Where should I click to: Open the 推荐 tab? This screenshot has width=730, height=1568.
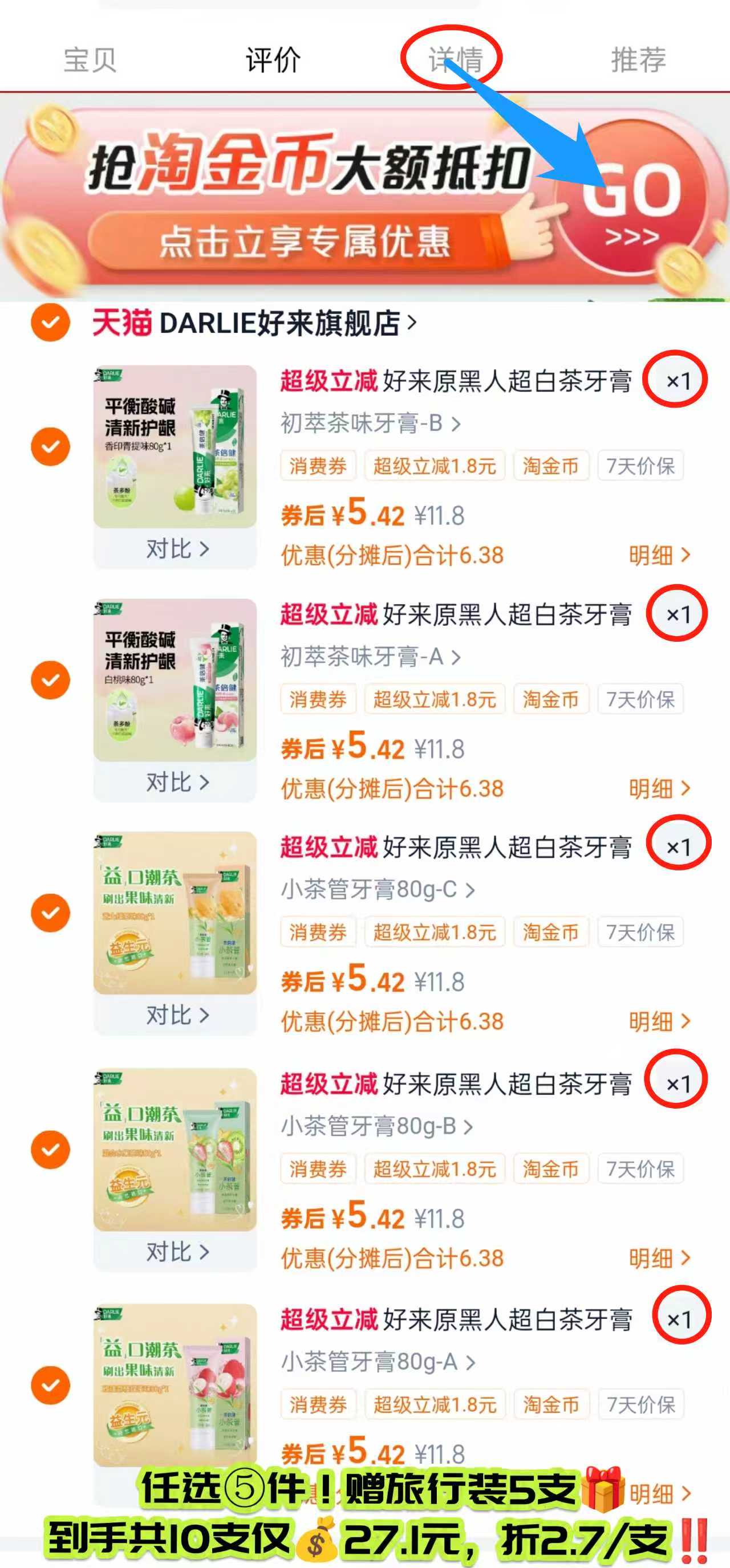[x=639, y=60]
